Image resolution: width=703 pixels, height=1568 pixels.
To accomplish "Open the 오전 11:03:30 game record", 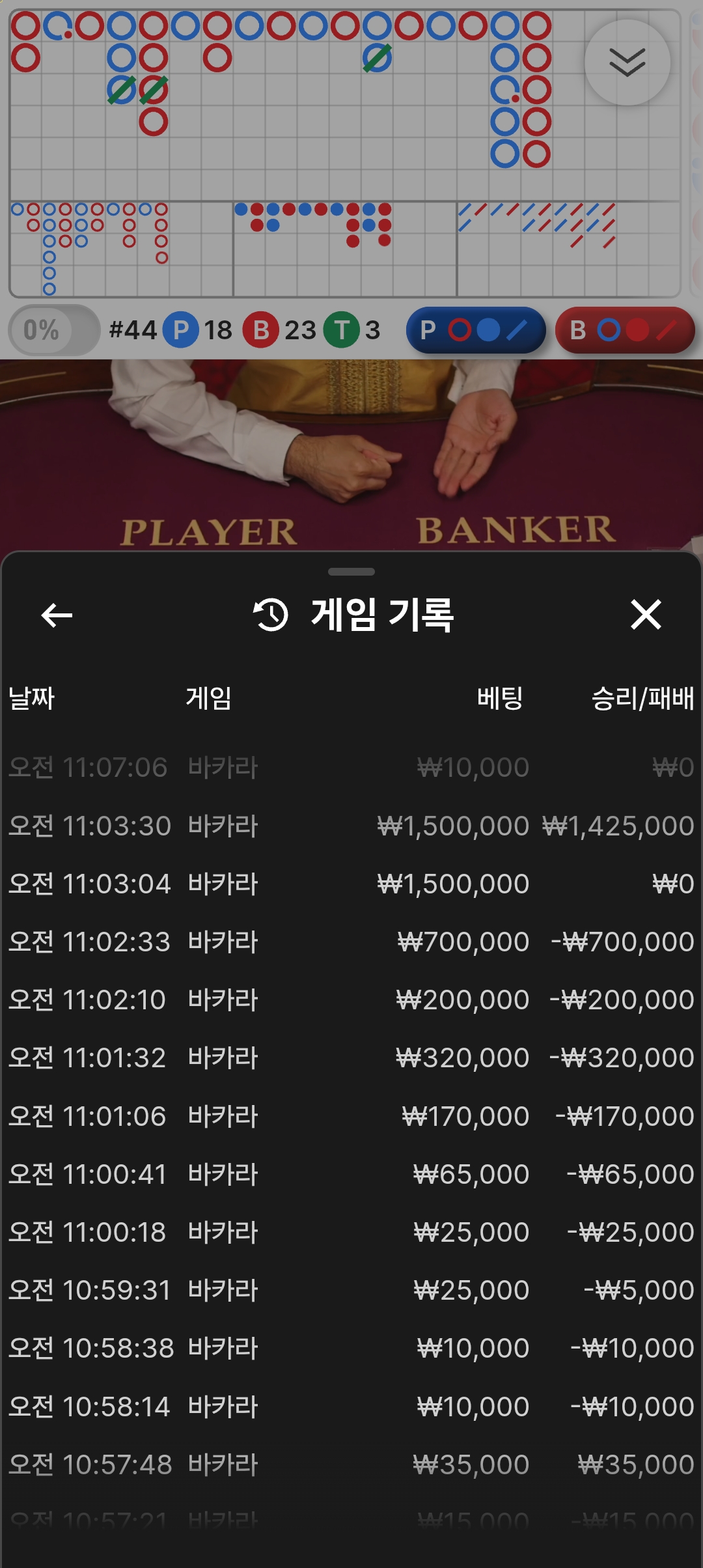I will point(351,826).
